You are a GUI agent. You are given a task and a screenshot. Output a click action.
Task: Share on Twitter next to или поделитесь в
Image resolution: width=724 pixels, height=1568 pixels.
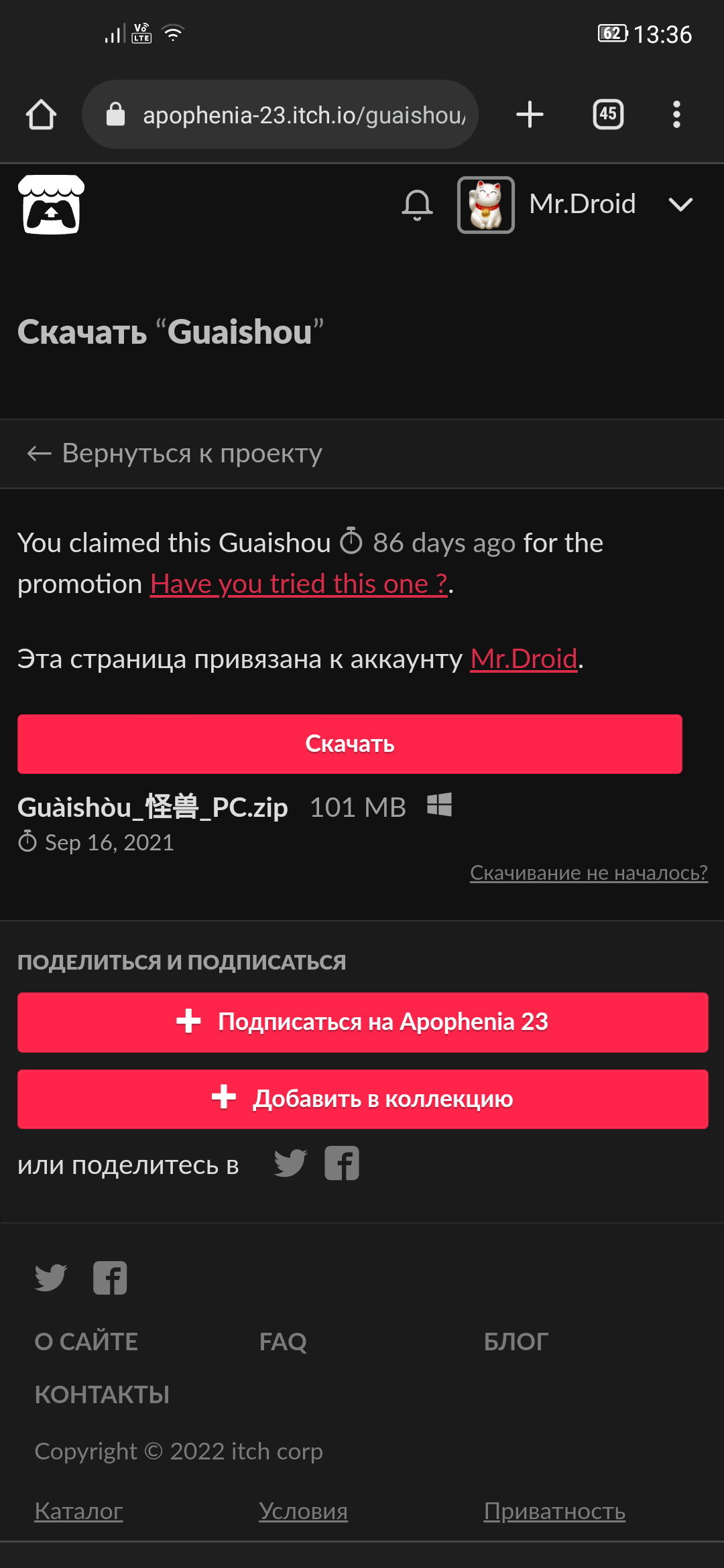pyautogui.click(x=290, y=1163)
